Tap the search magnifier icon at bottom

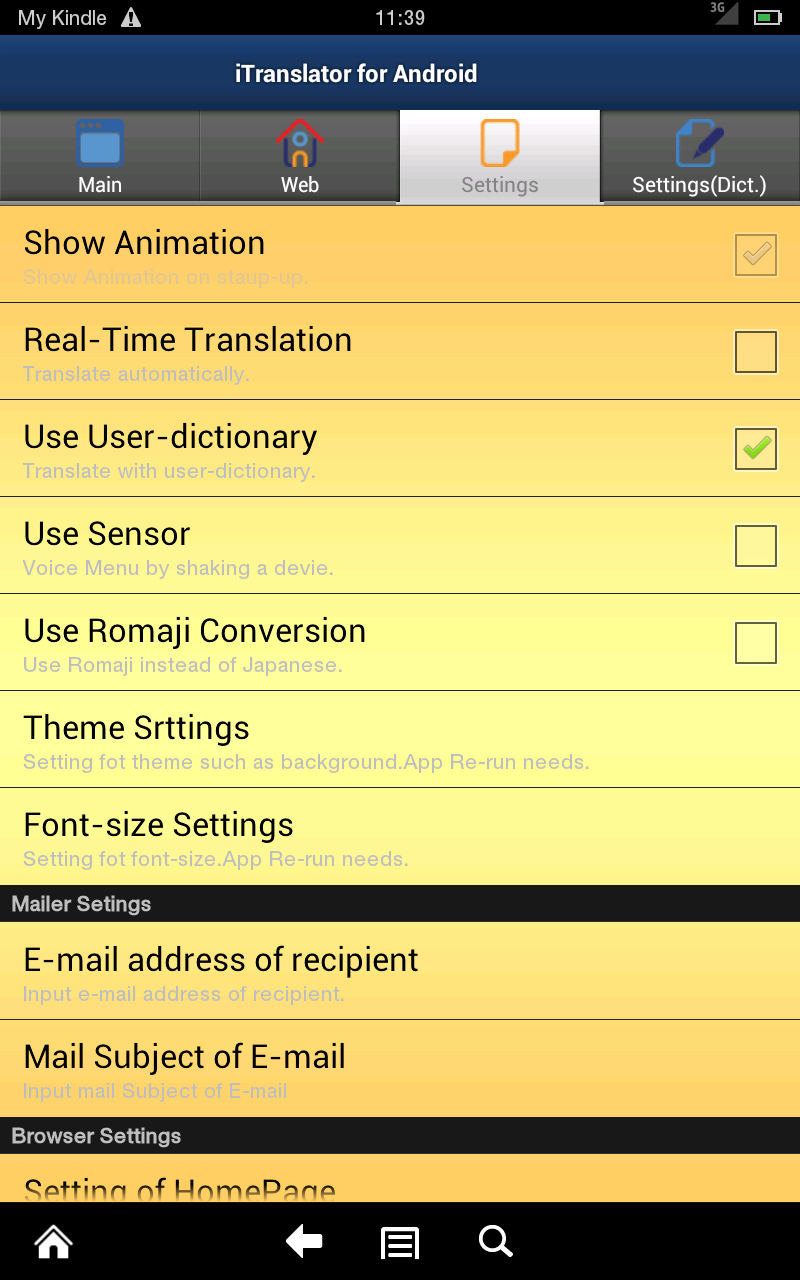pos(494,1241)
